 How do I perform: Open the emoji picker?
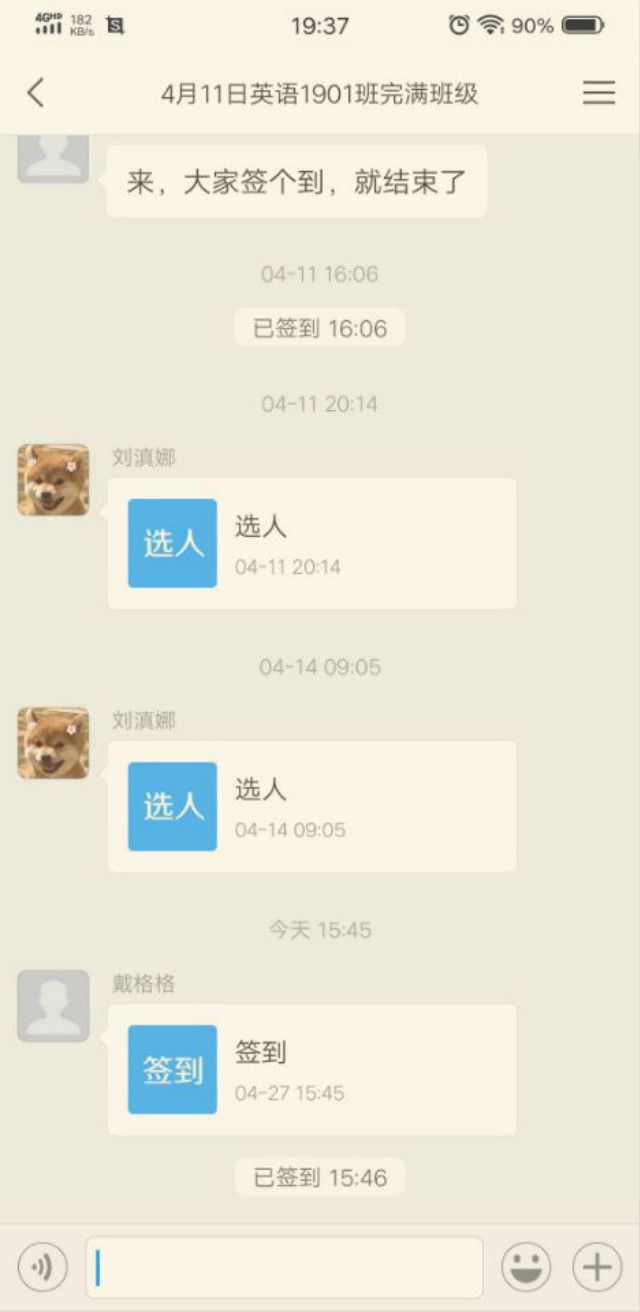(x=526, y=1268)
